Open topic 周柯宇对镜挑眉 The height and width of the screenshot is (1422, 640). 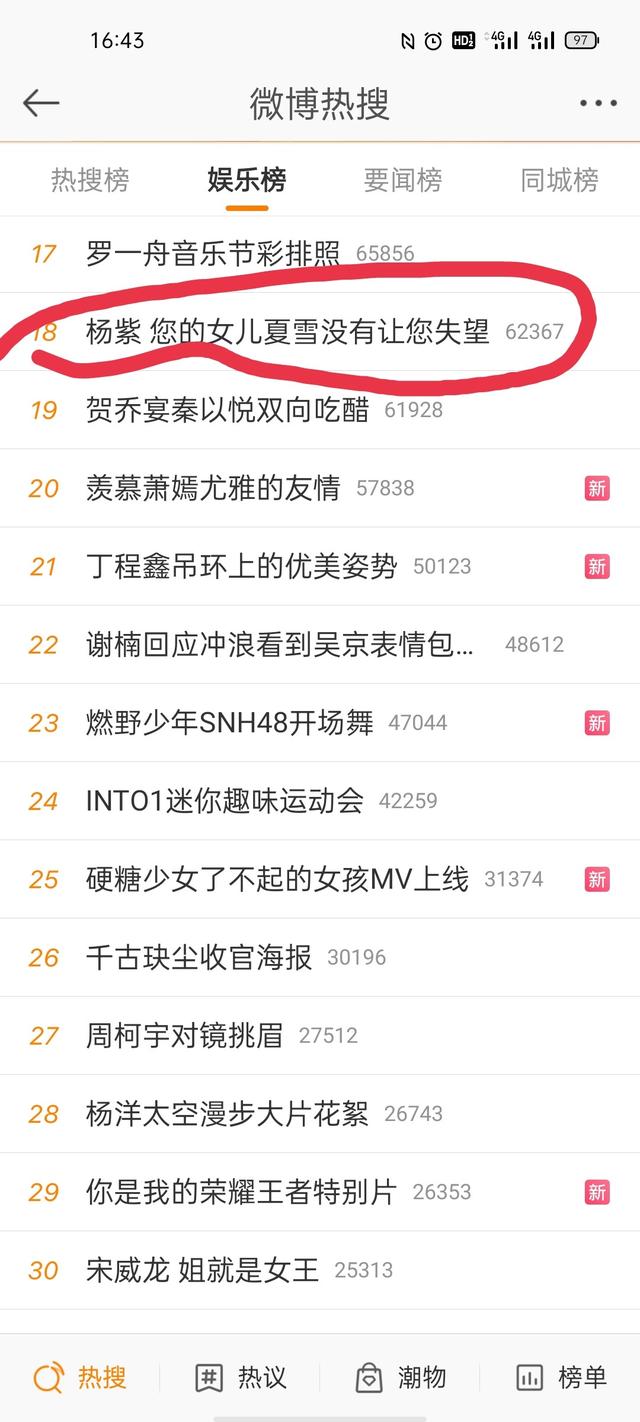(185, 1035)
